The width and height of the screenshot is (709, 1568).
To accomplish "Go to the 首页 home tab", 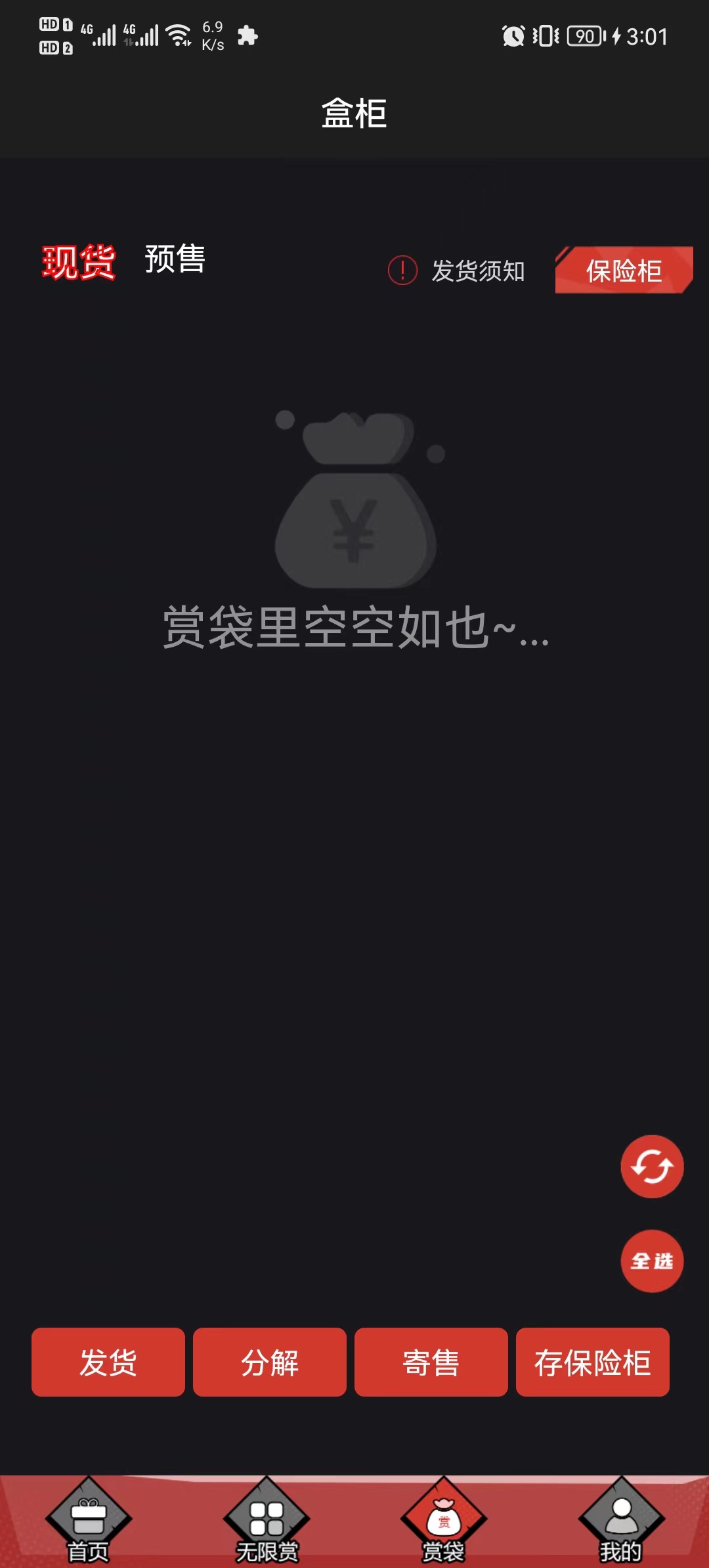I will tap(89, 1523).
